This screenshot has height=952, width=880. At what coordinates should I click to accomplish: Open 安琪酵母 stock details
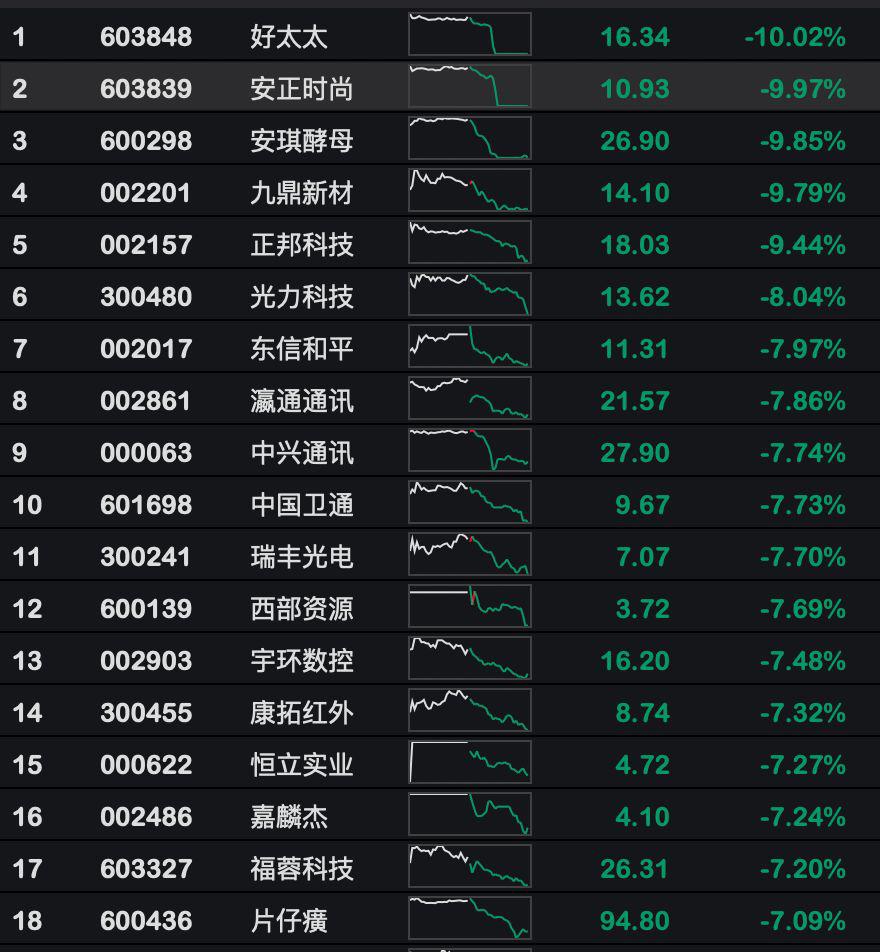pyautogui.click(x=301, y=141)
